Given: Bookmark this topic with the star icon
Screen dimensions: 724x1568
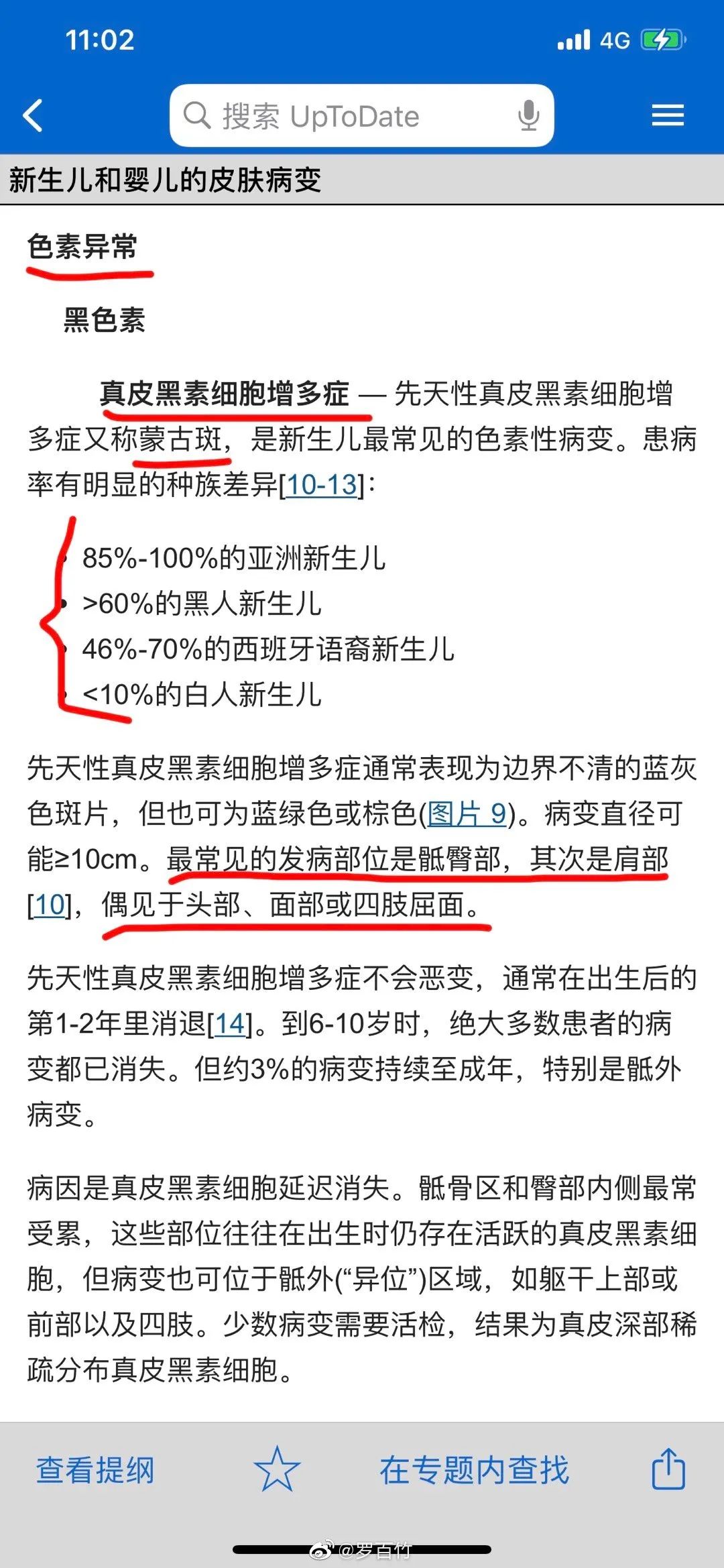Looking at the screenshot, I should click(x=277, y=1469).
